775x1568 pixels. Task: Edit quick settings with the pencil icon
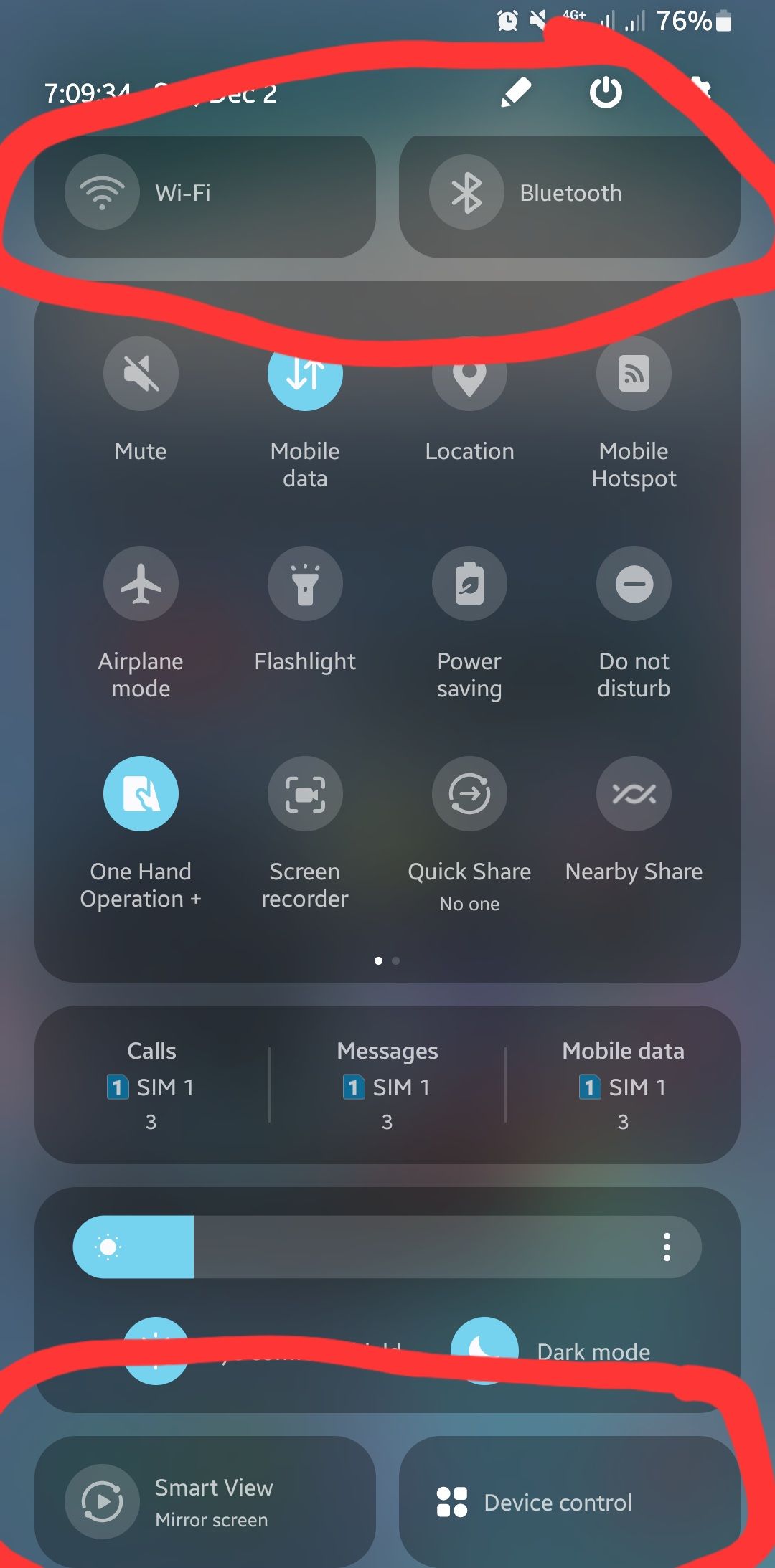pyautogui.click(x=515, y=93)
